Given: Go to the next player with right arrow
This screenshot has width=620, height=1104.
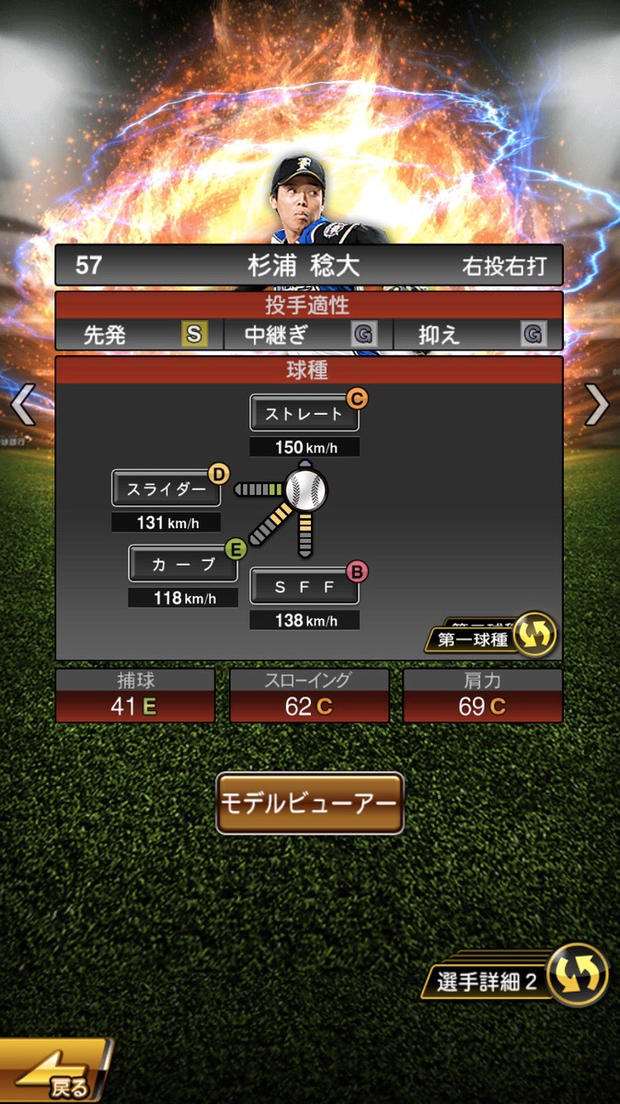Looking at the screenshot, I should pyautogui.click(x=597, y=404).
